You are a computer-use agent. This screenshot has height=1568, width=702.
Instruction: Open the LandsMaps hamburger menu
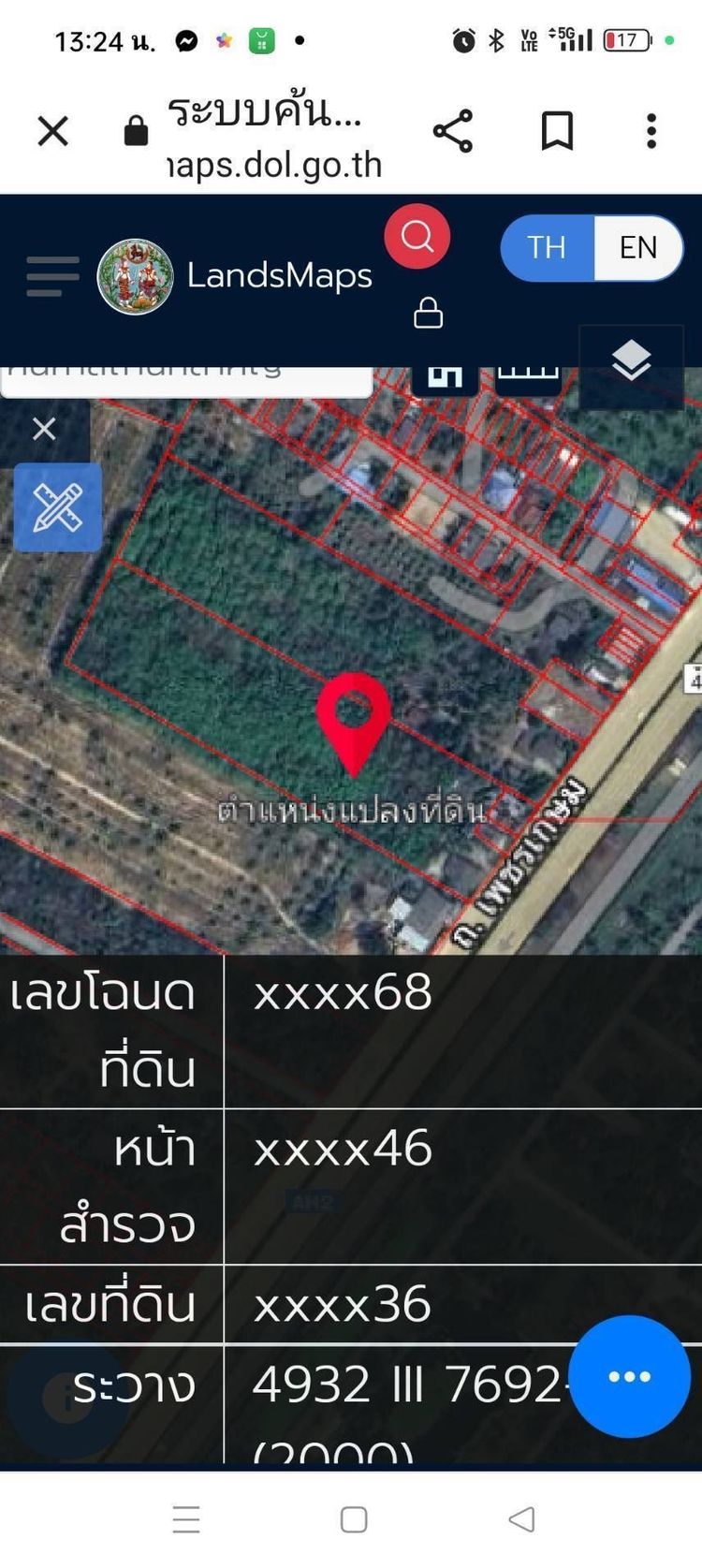click(52, 276)
